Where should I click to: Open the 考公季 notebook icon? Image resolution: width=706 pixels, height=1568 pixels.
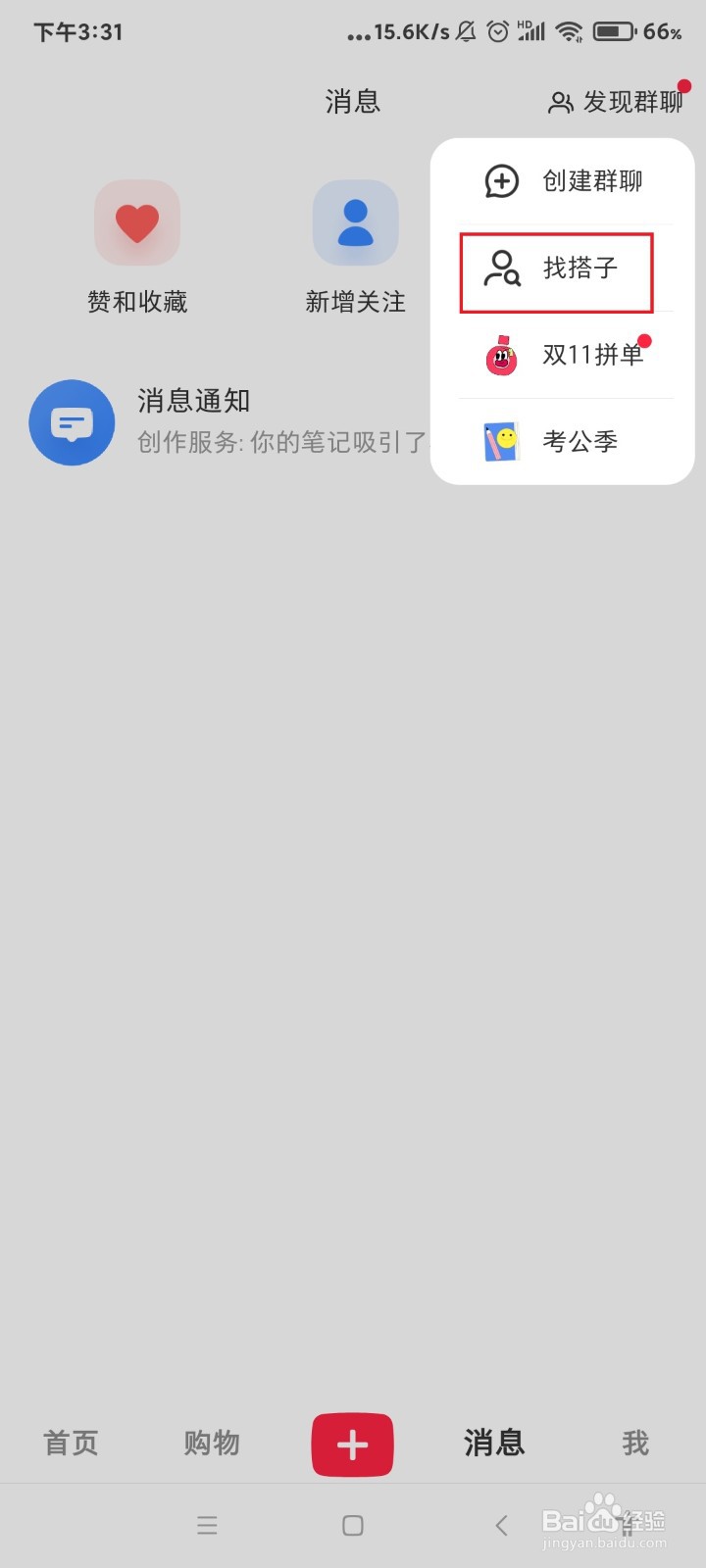(x=500, y=441)
